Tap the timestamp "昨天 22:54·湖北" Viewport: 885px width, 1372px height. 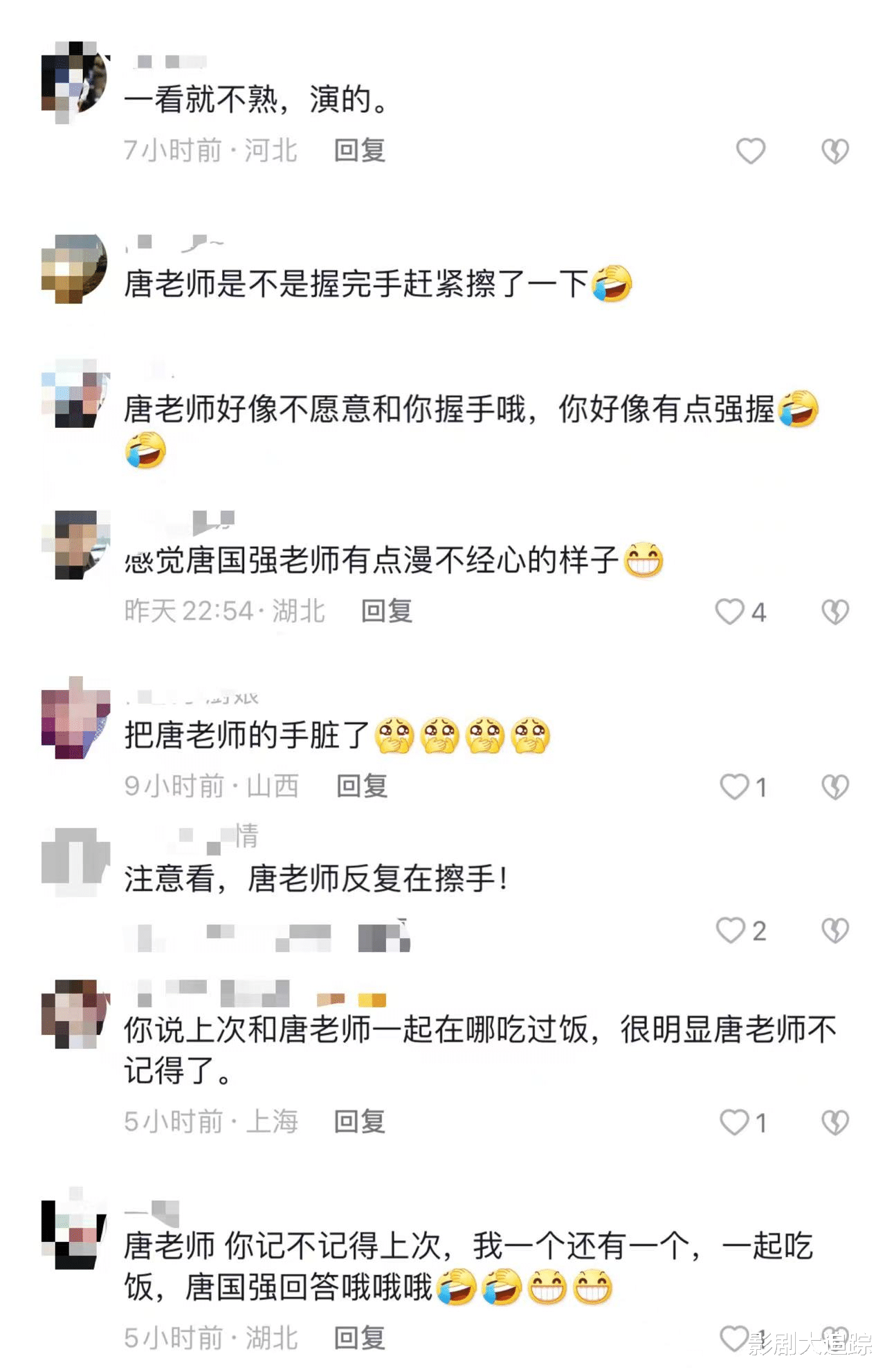tap(226, 612)
